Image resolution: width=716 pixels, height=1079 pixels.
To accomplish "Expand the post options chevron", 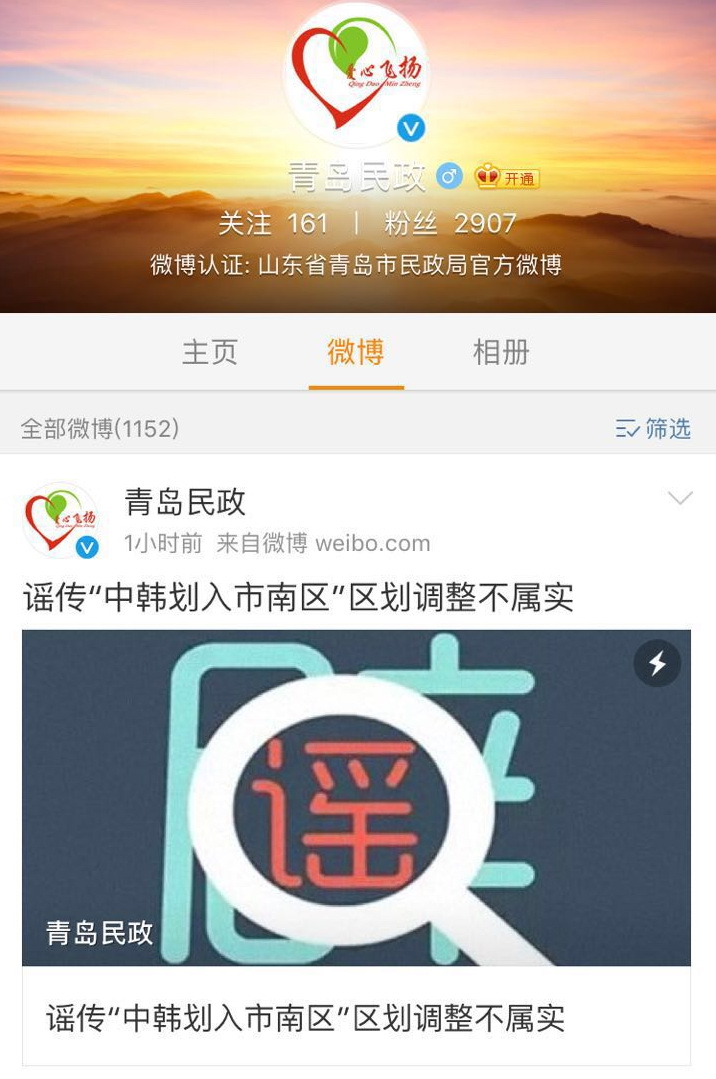I will [x=680, y=498].
